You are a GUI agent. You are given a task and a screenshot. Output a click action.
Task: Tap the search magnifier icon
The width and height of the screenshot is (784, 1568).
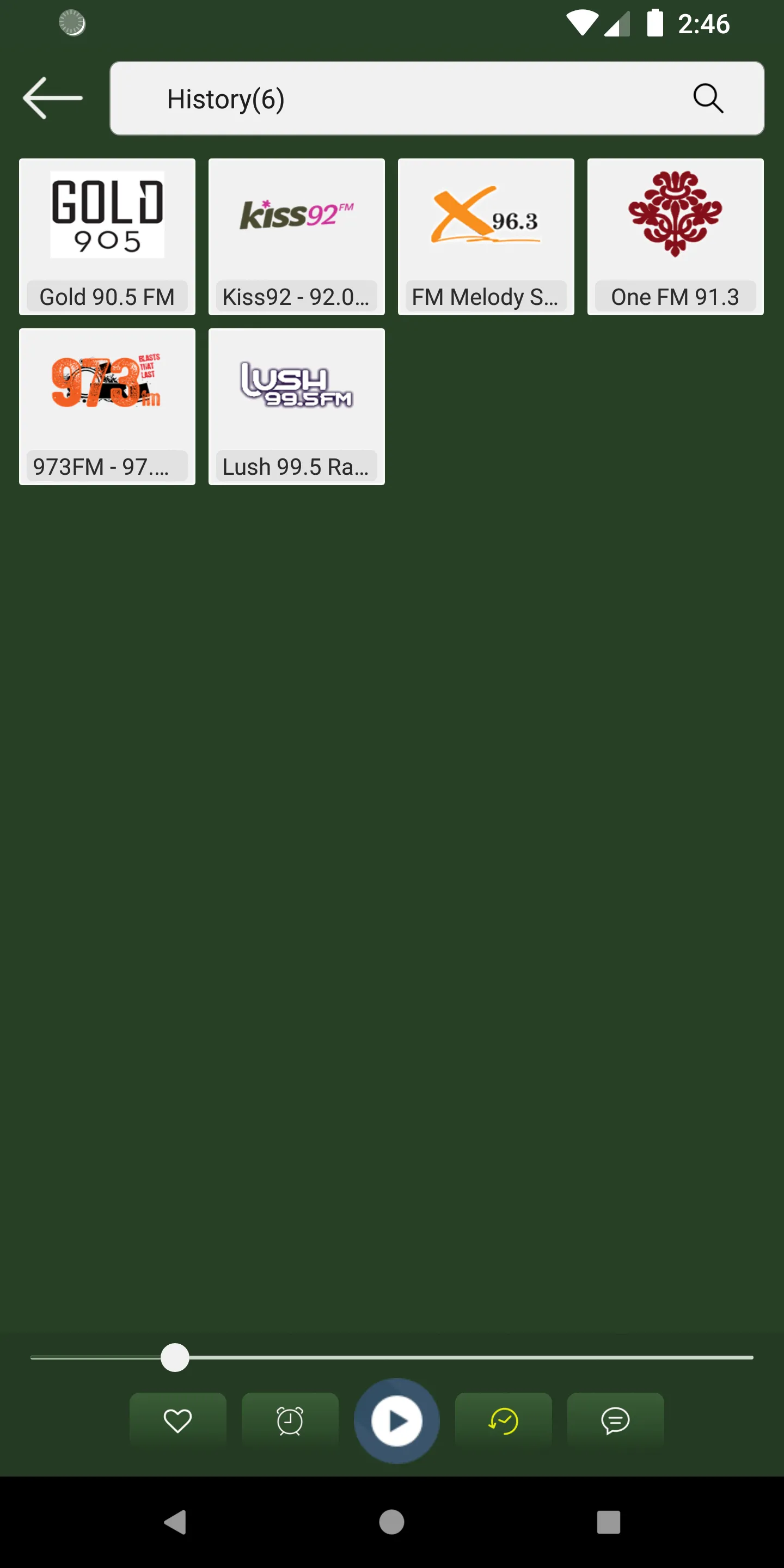point(708,98)
